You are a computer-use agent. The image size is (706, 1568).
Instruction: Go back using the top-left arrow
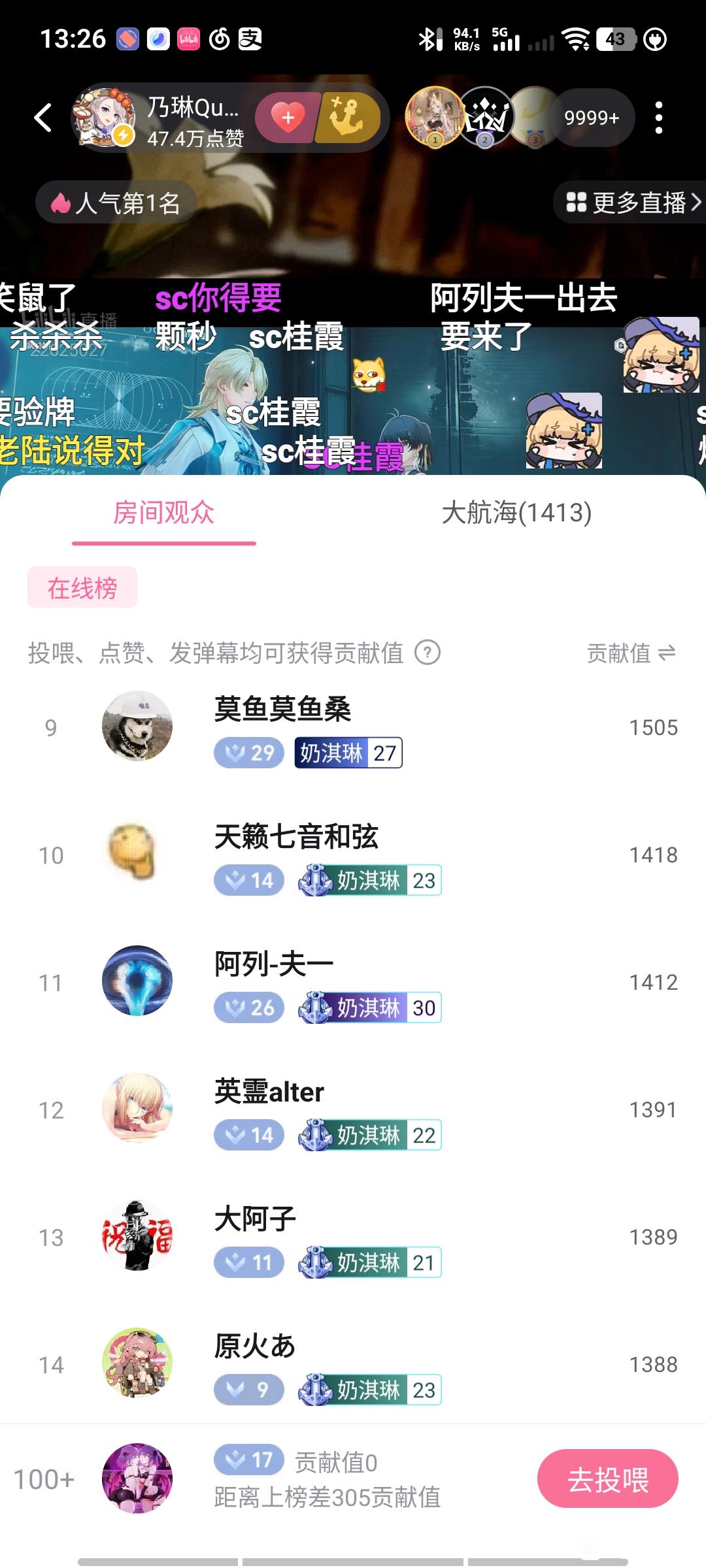(43, 118)
